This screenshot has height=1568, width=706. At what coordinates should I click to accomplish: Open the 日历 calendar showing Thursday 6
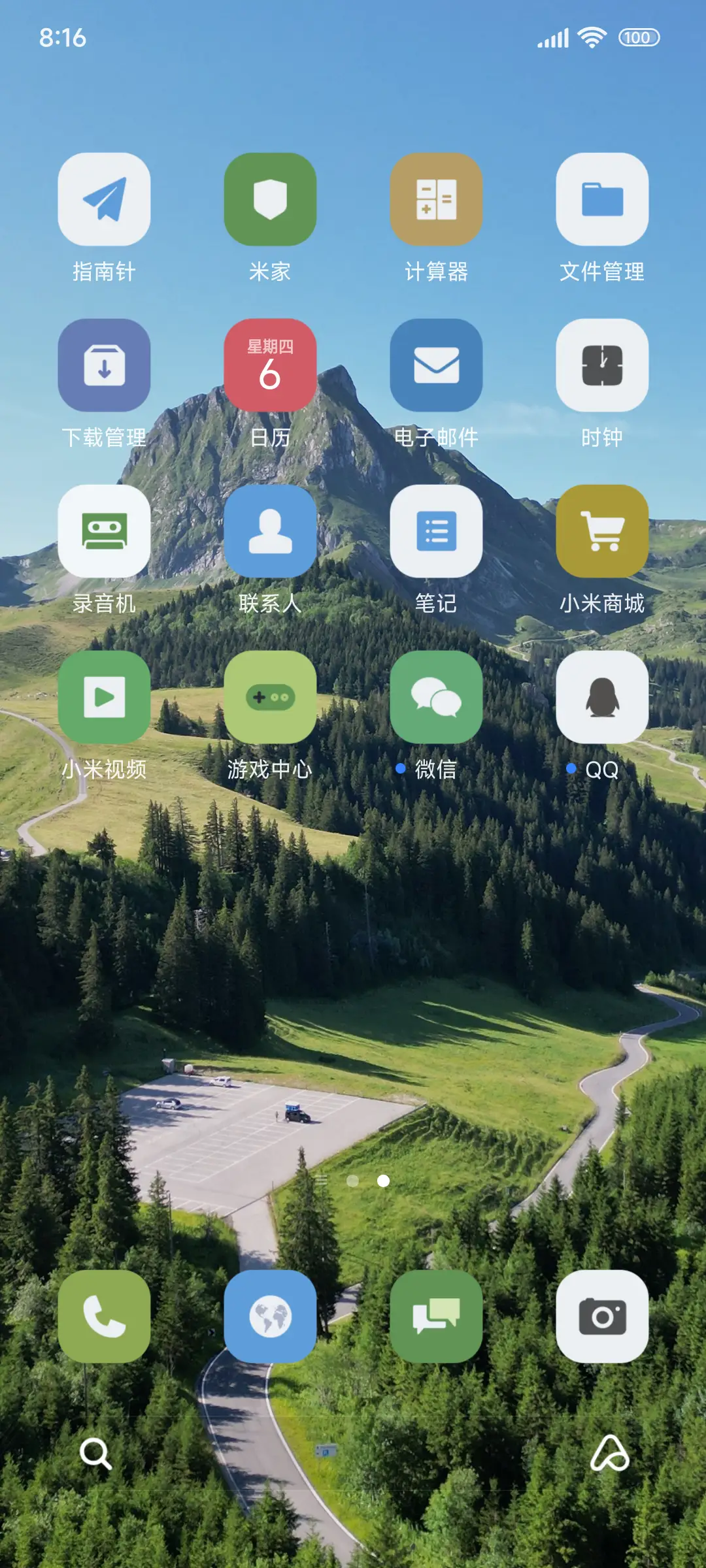click(271, 366)
